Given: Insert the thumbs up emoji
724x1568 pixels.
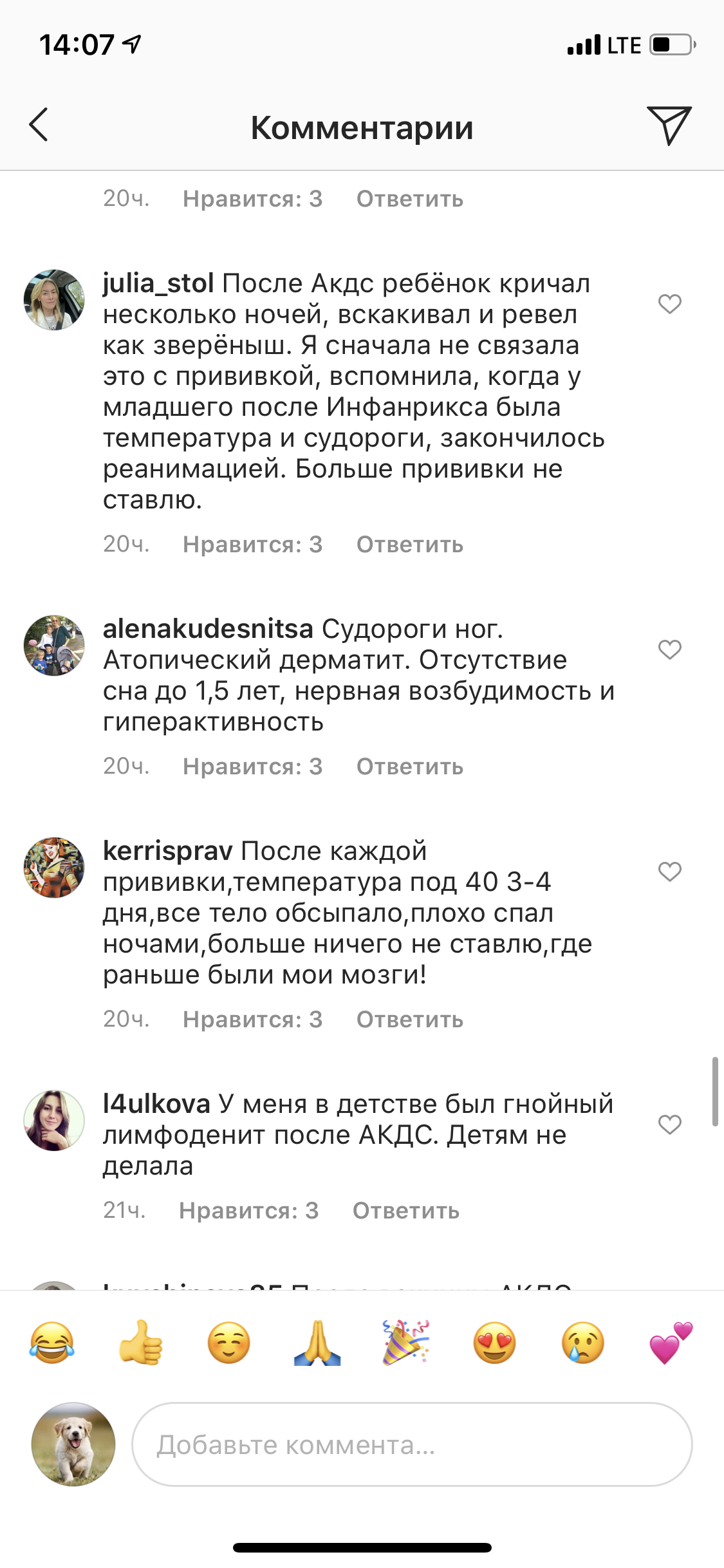Looking at the screenshot, I should click(140, 1343).
